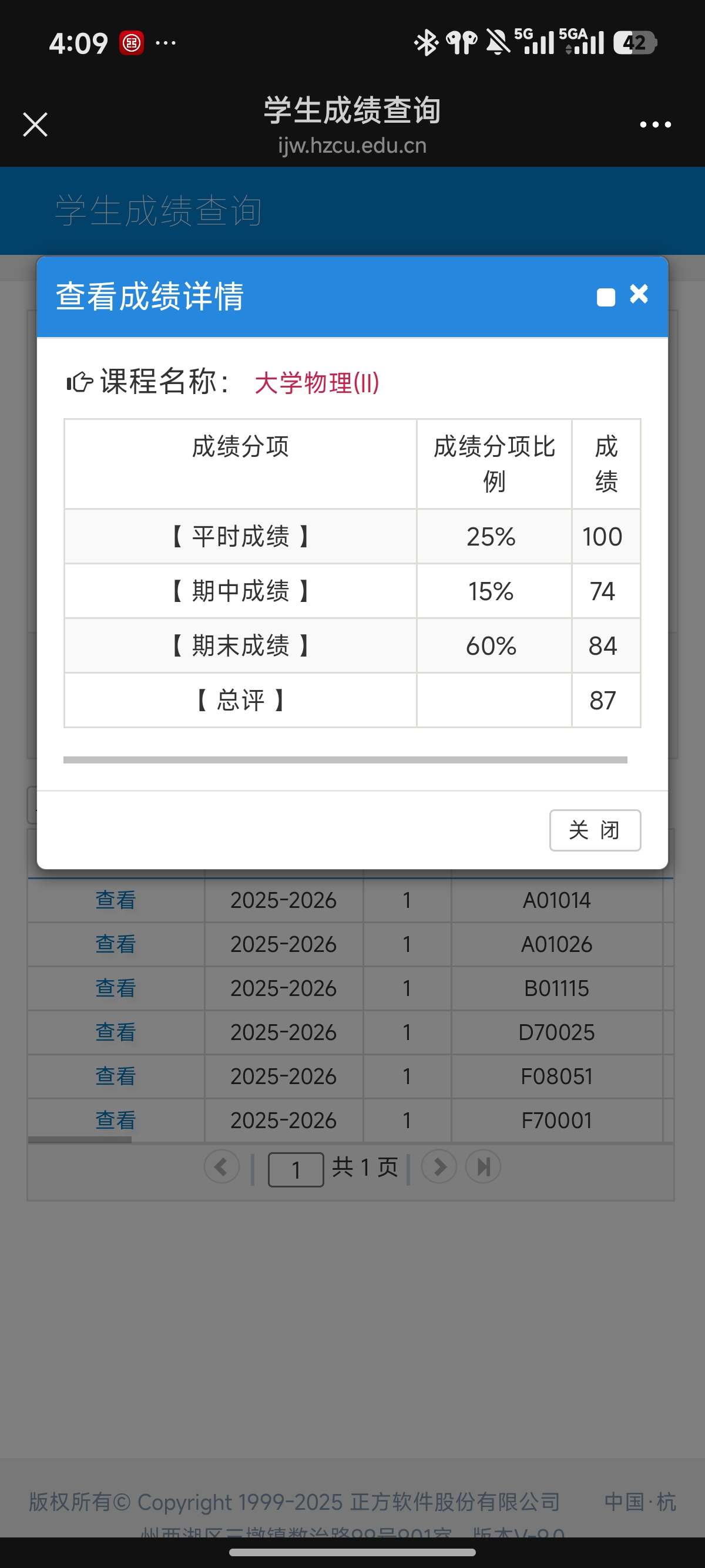Viewport: 705px width, 1568px height.
Task: Focus the page number input field
Action: click(x=296, y=1169)
